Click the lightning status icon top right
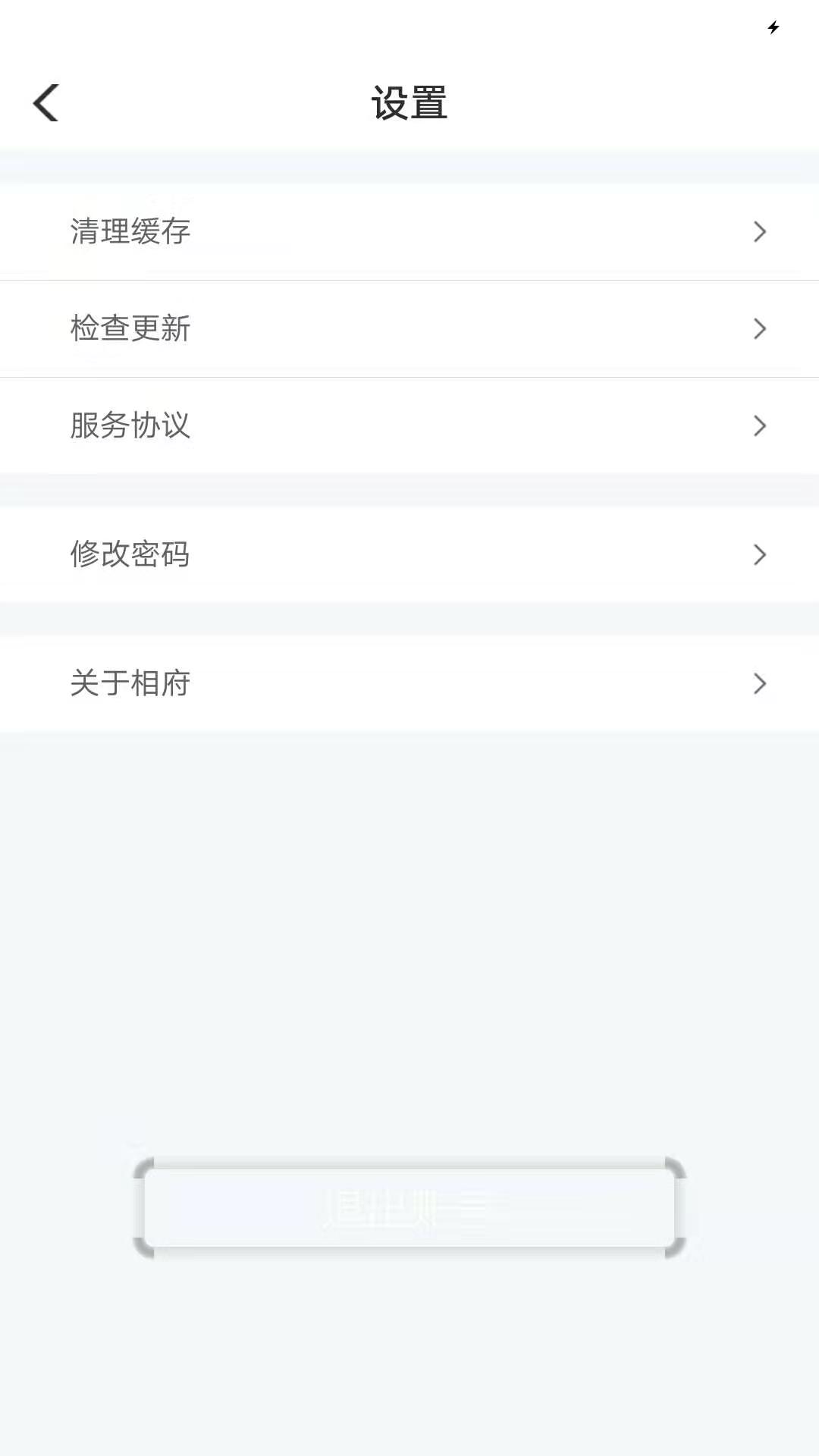 (x=773, y=27)
